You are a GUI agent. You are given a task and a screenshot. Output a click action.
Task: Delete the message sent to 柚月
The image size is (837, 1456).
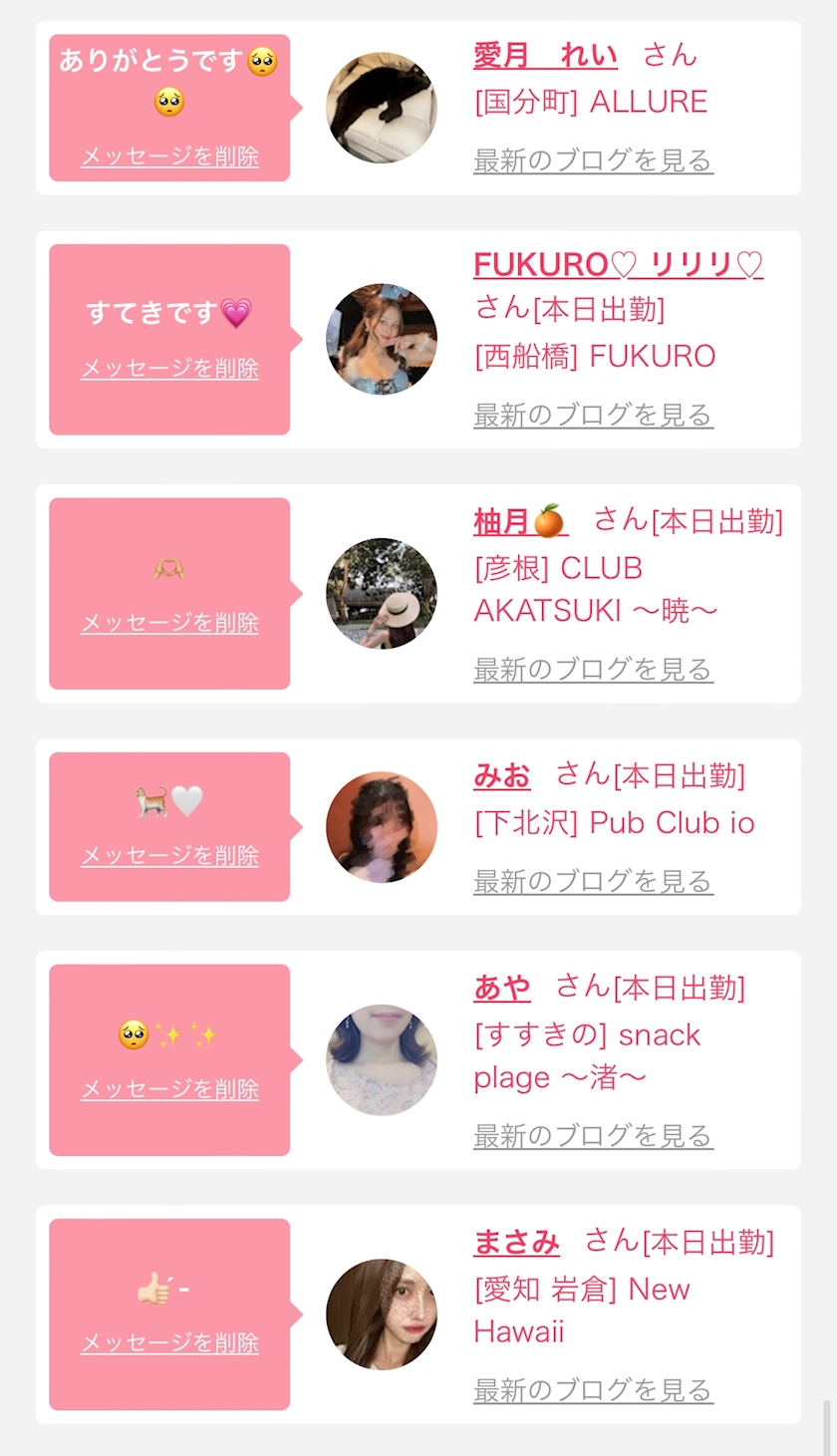pos(169,623)
